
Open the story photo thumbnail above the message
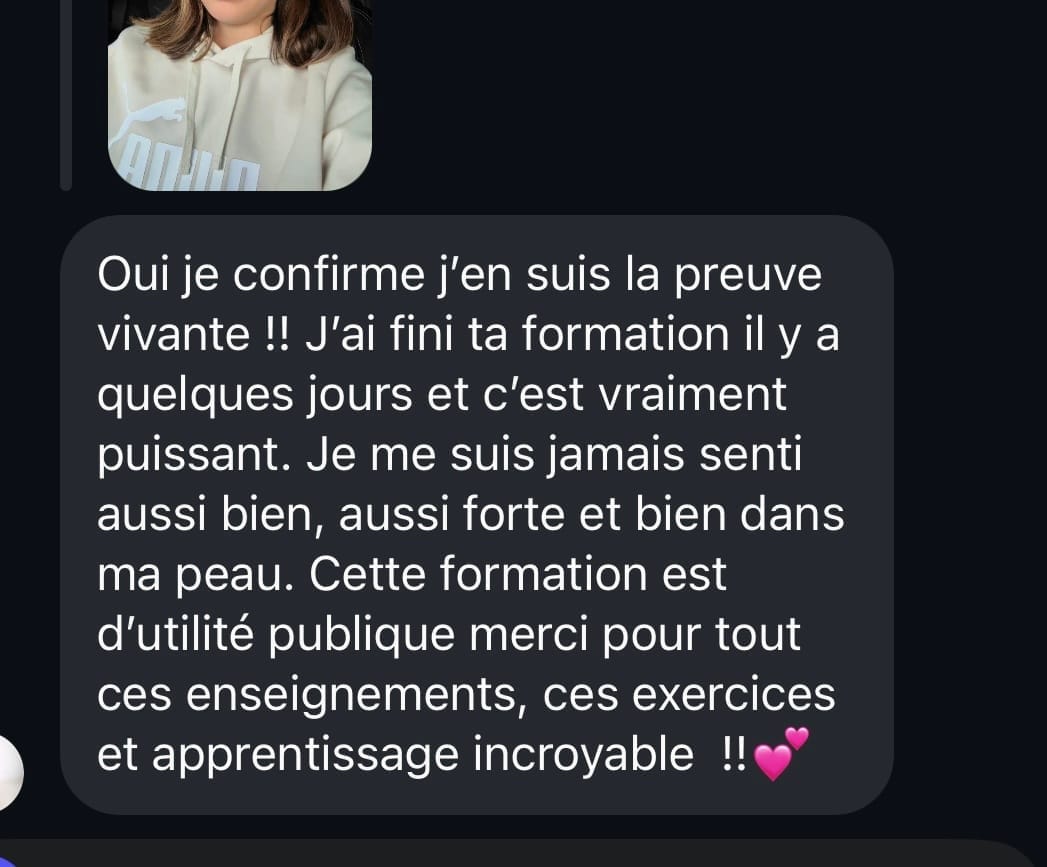tap(240, 94)
